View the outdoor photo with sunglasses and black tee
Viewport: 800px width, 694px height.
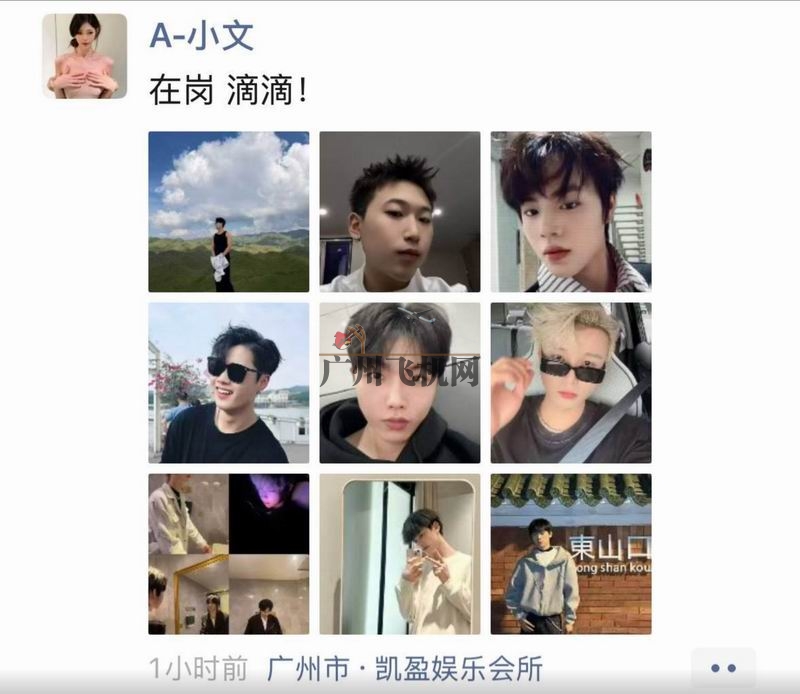tap(228, 383)
